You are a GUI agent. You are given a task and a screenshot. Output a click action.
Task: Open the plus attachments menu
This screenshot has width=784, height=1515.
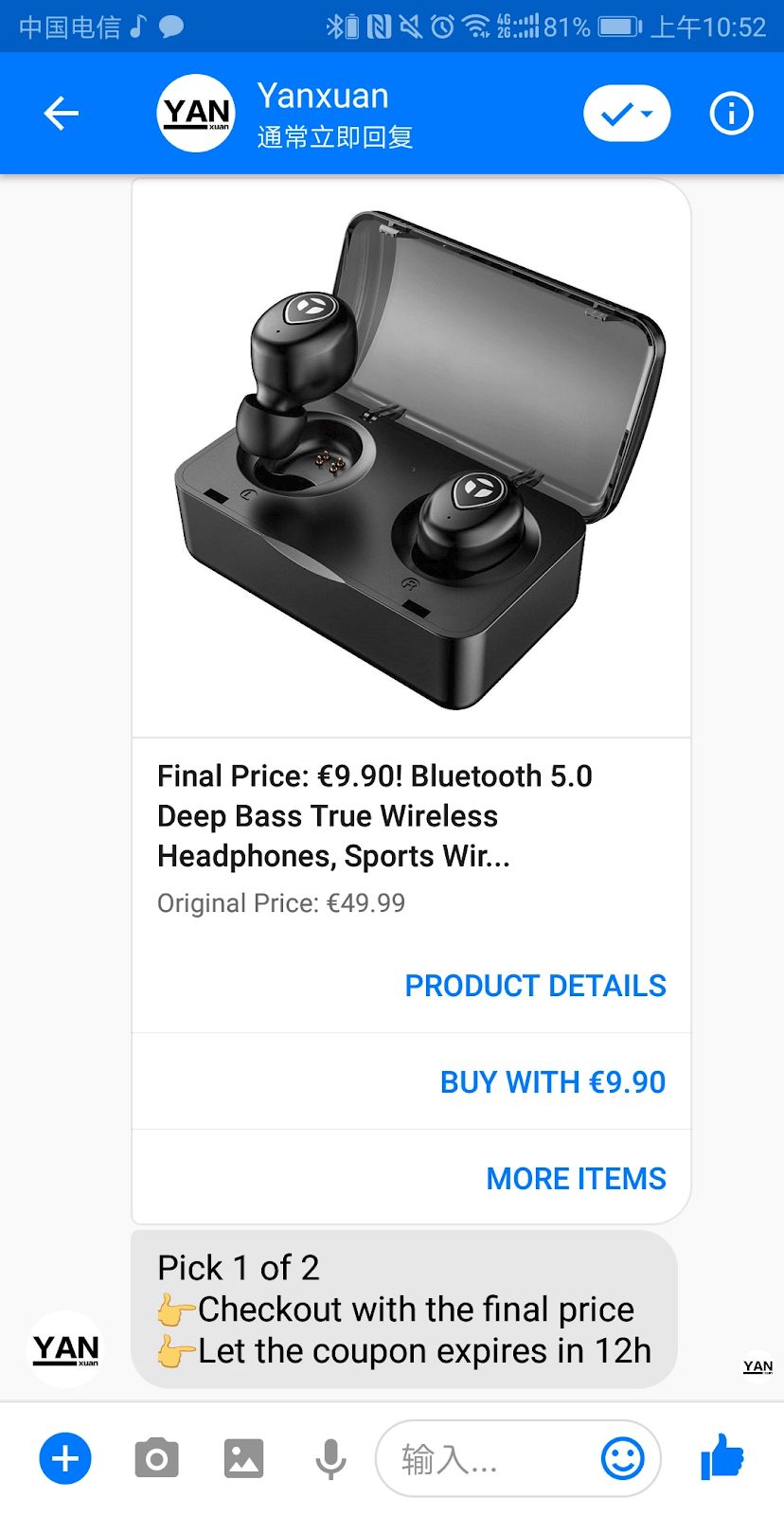[x=65, y=1458]
